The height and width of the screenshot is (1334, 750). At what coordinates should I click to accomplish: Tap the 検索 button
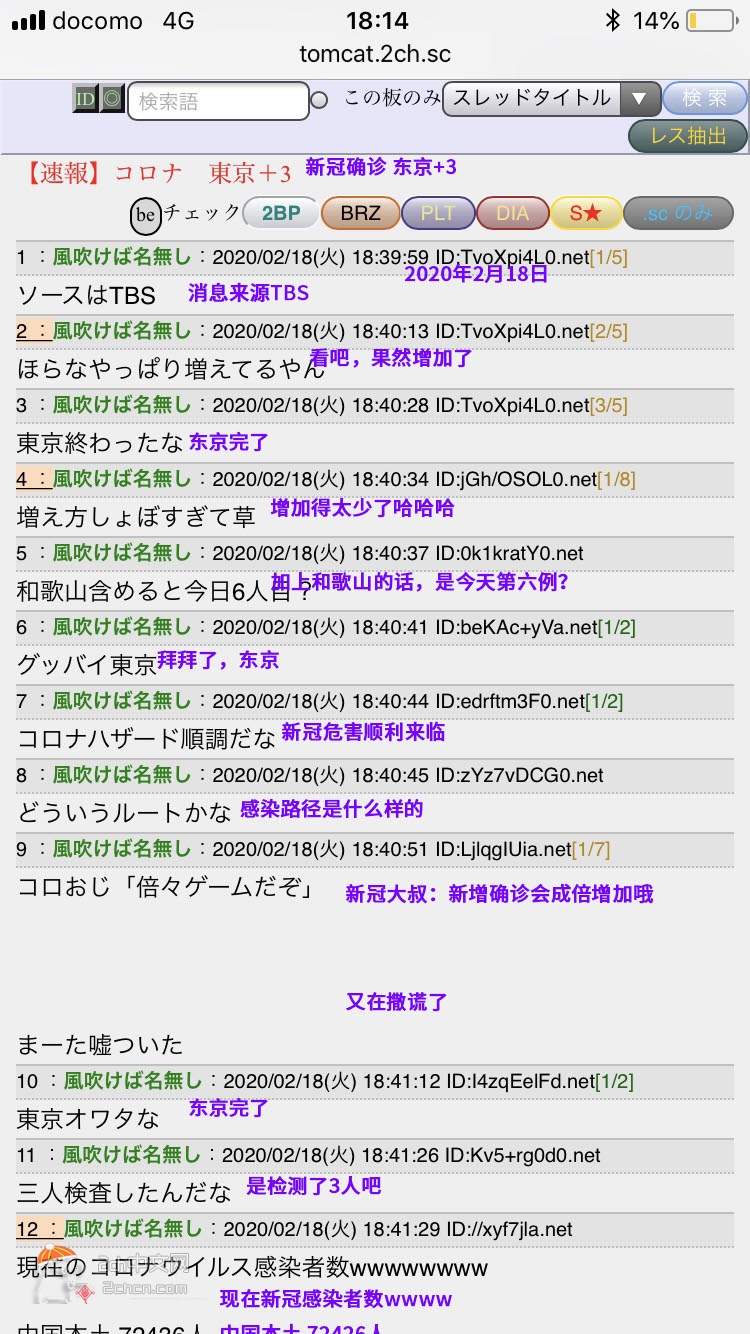pyautogui.click(x=705, y=98)
